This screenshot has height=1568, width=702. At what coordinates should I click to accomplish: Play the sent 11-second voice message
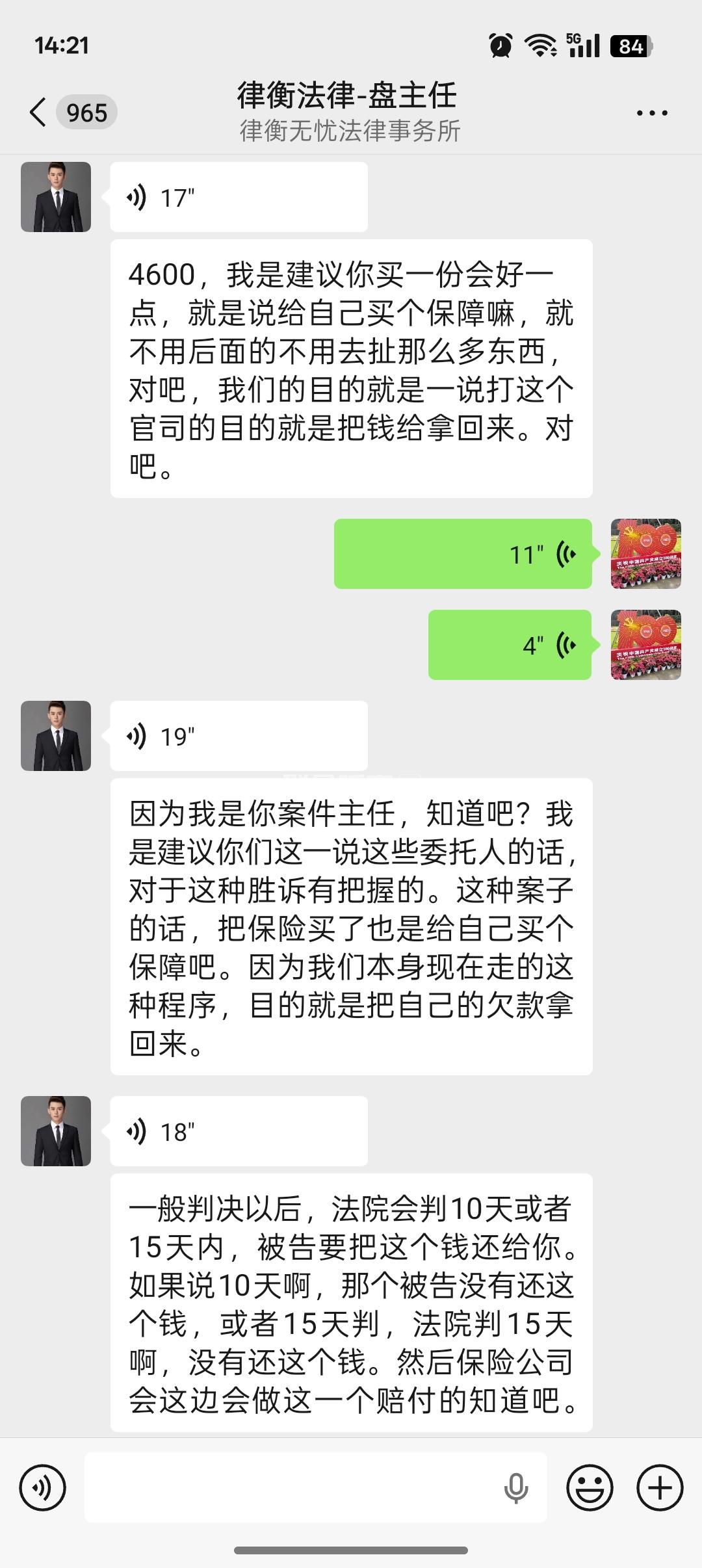coord(462,555)
